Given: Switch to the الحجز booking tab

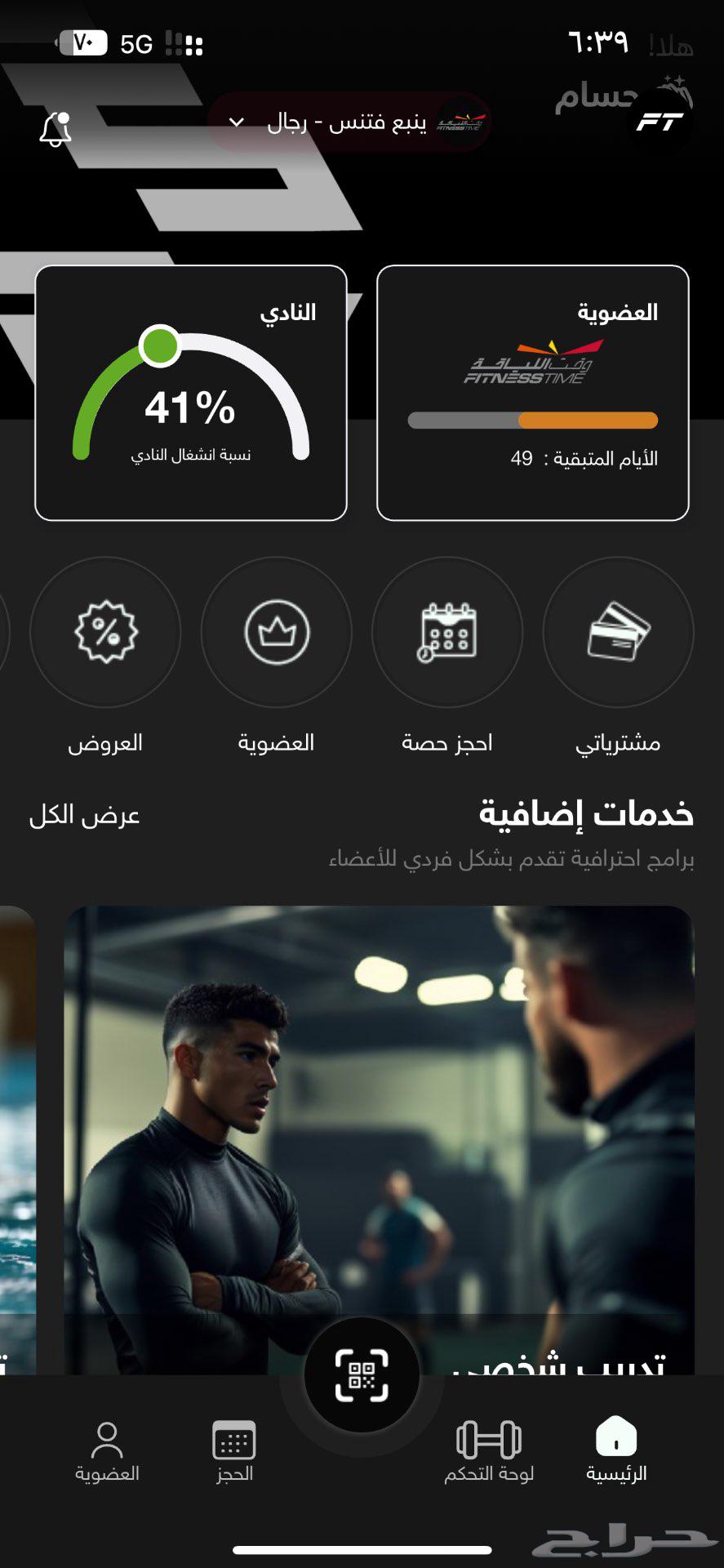Looking at the screenshot, I should coord(234,1450).
